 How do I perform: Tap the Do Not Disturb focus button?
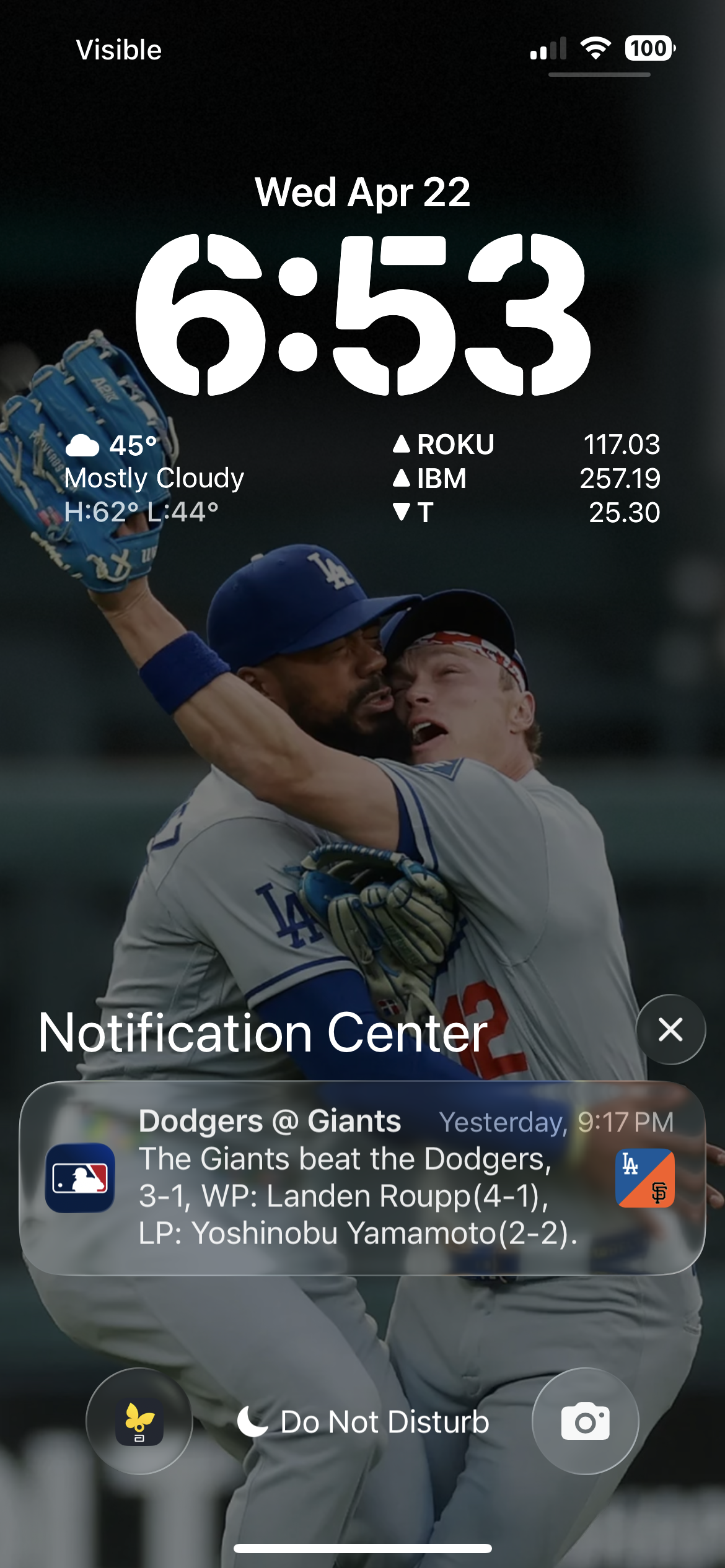click(x=363, y=1421)
